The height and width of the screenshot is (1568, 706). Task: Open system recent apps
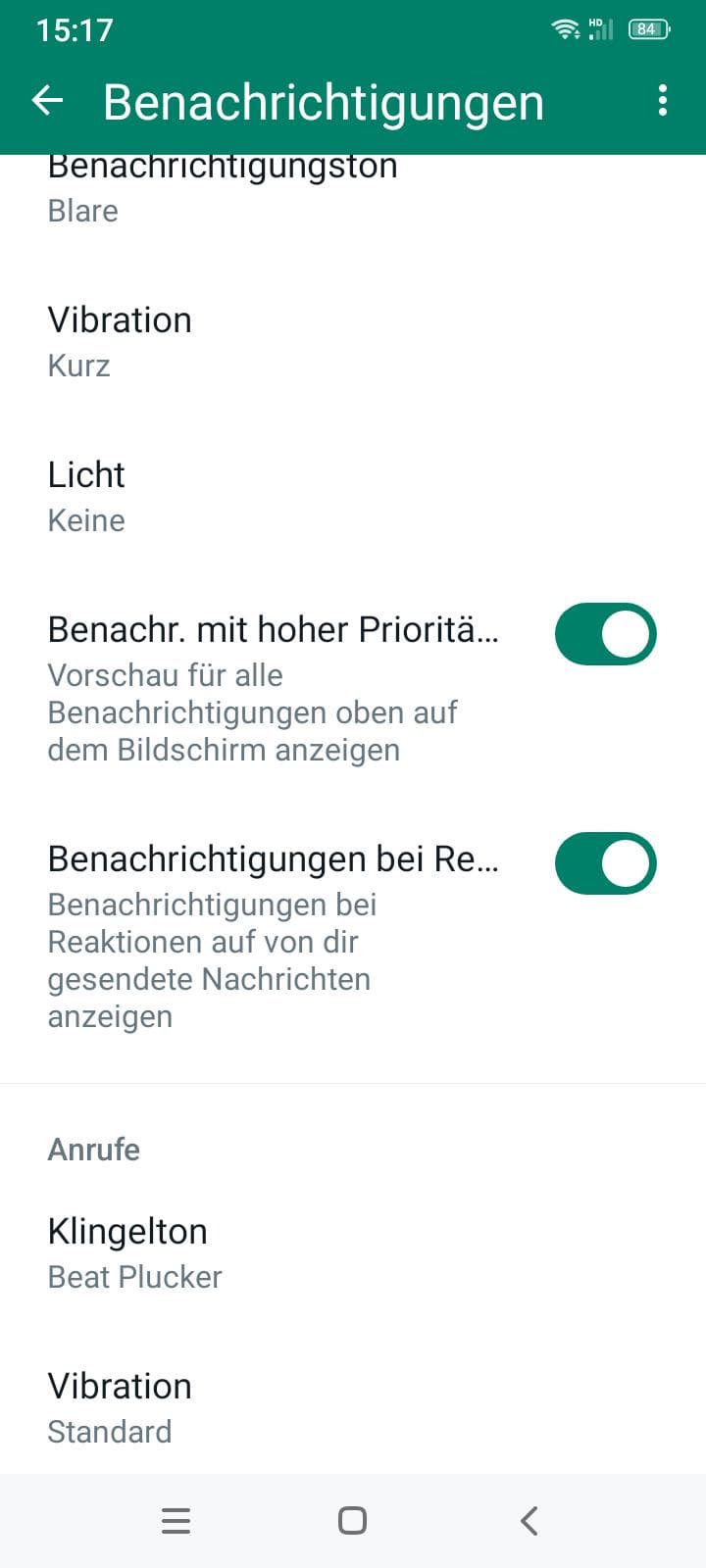(176, 1520)
